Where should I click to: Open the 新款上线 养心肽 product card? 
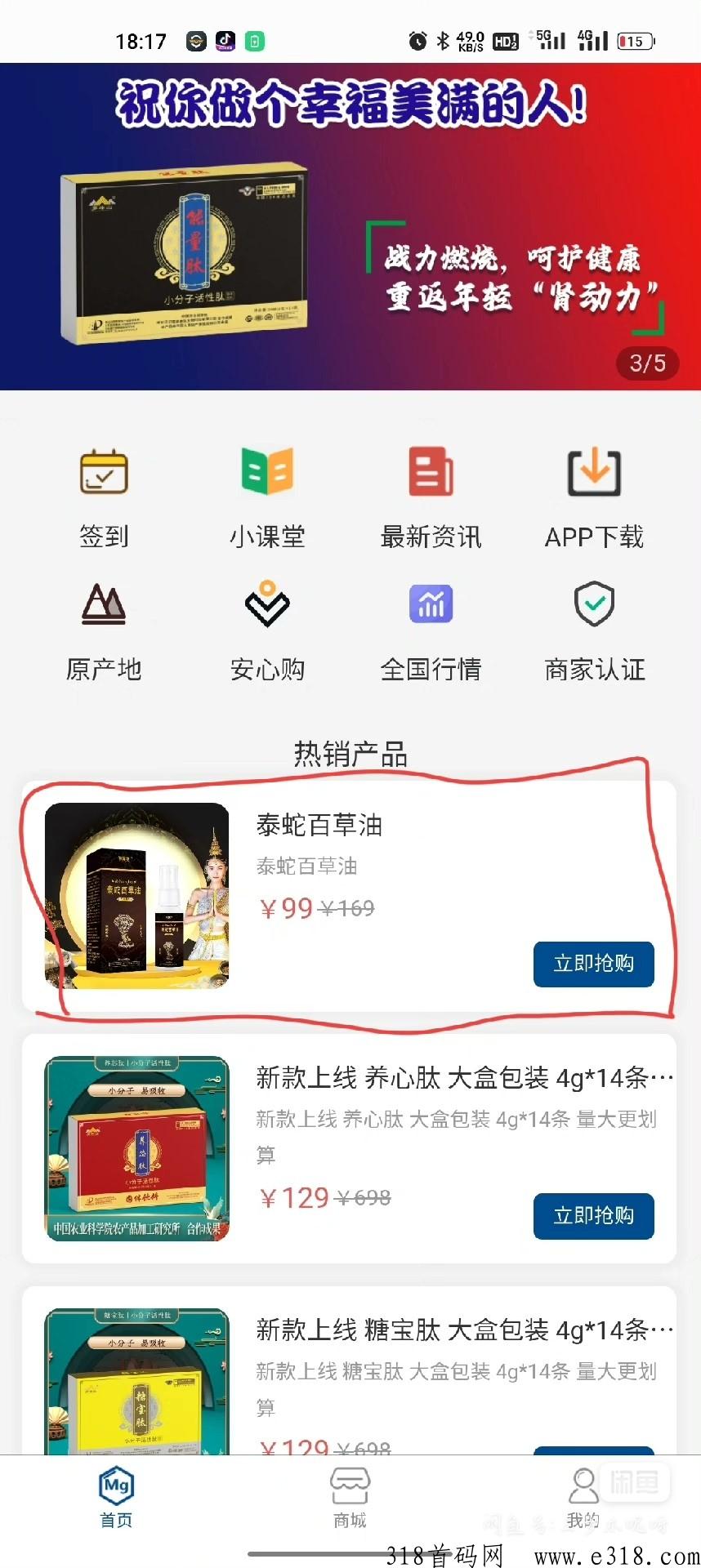[349, 1148]
